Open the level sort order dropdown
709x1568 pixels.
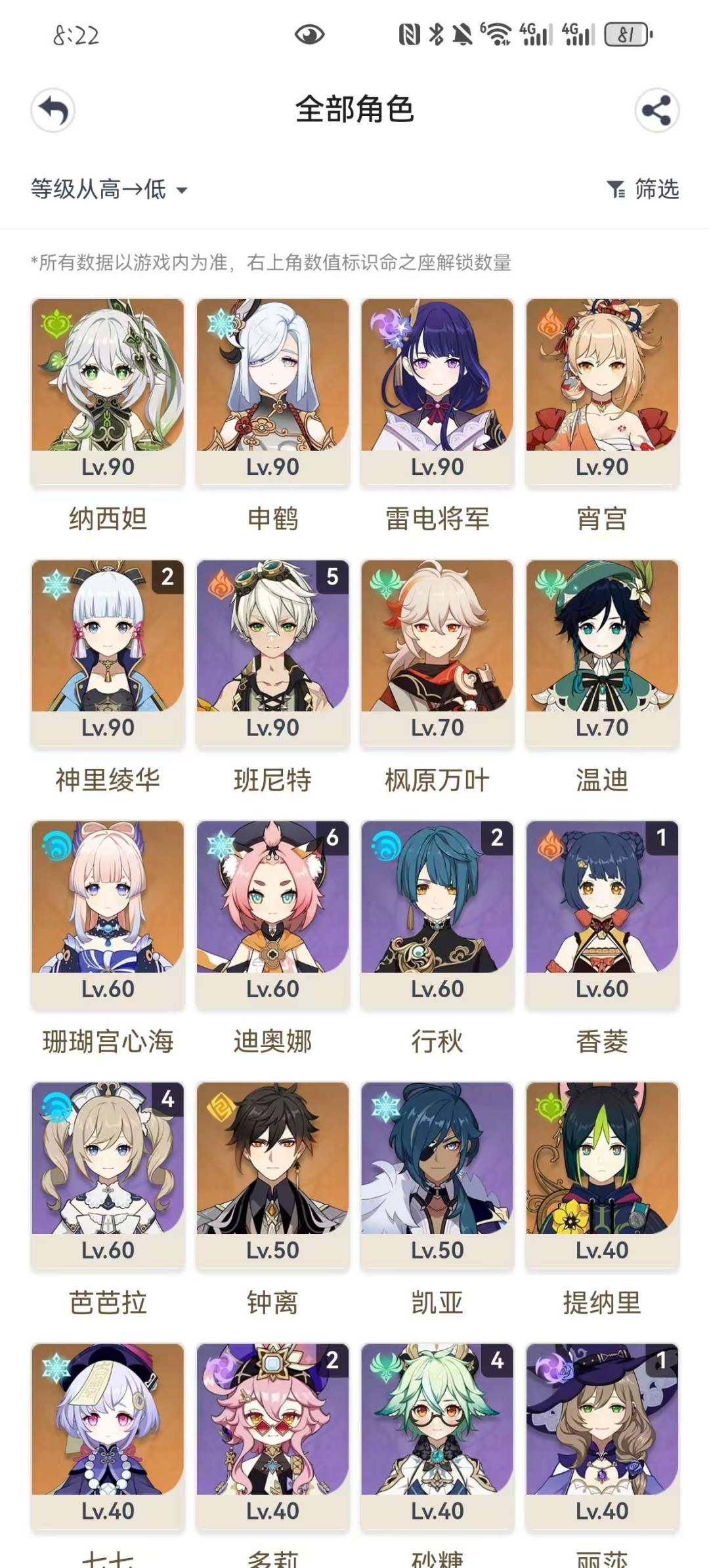click(x=108, y=190)
